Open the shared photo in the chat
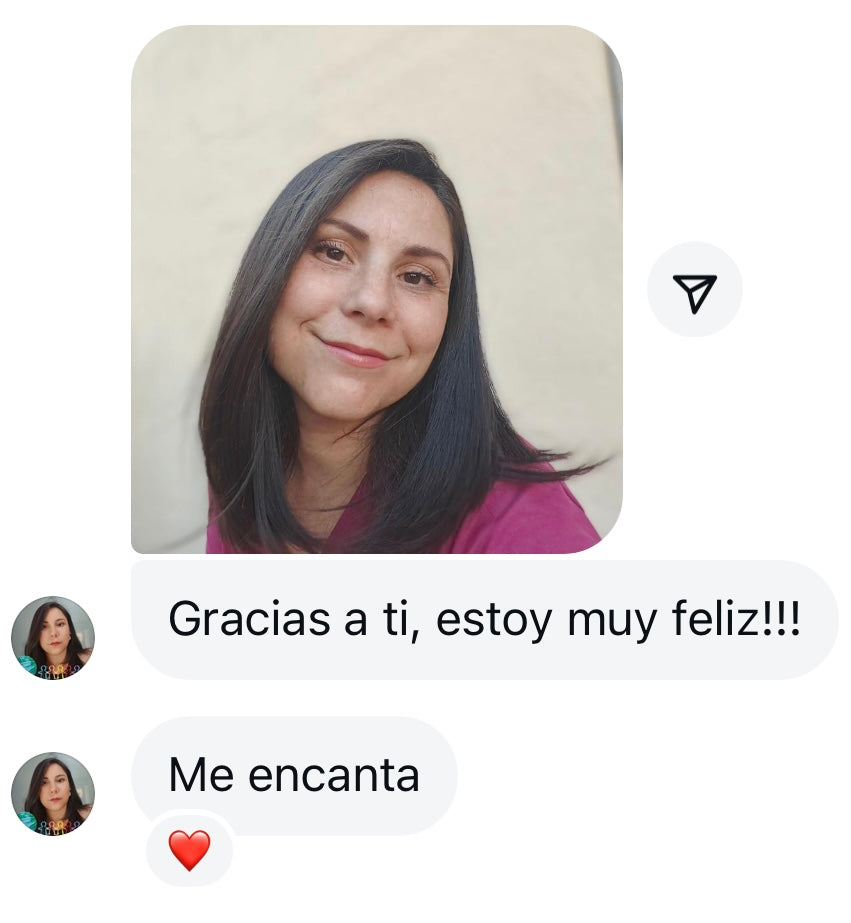 [x=376, y=289]
